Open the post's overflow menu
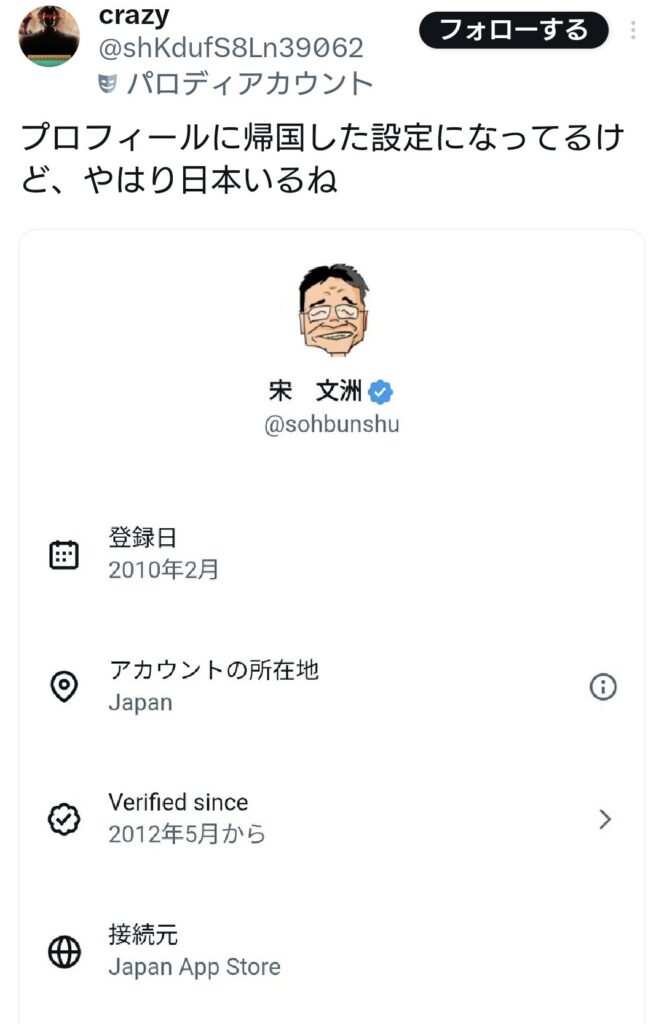664x1024 pixels. click(632, 30)
